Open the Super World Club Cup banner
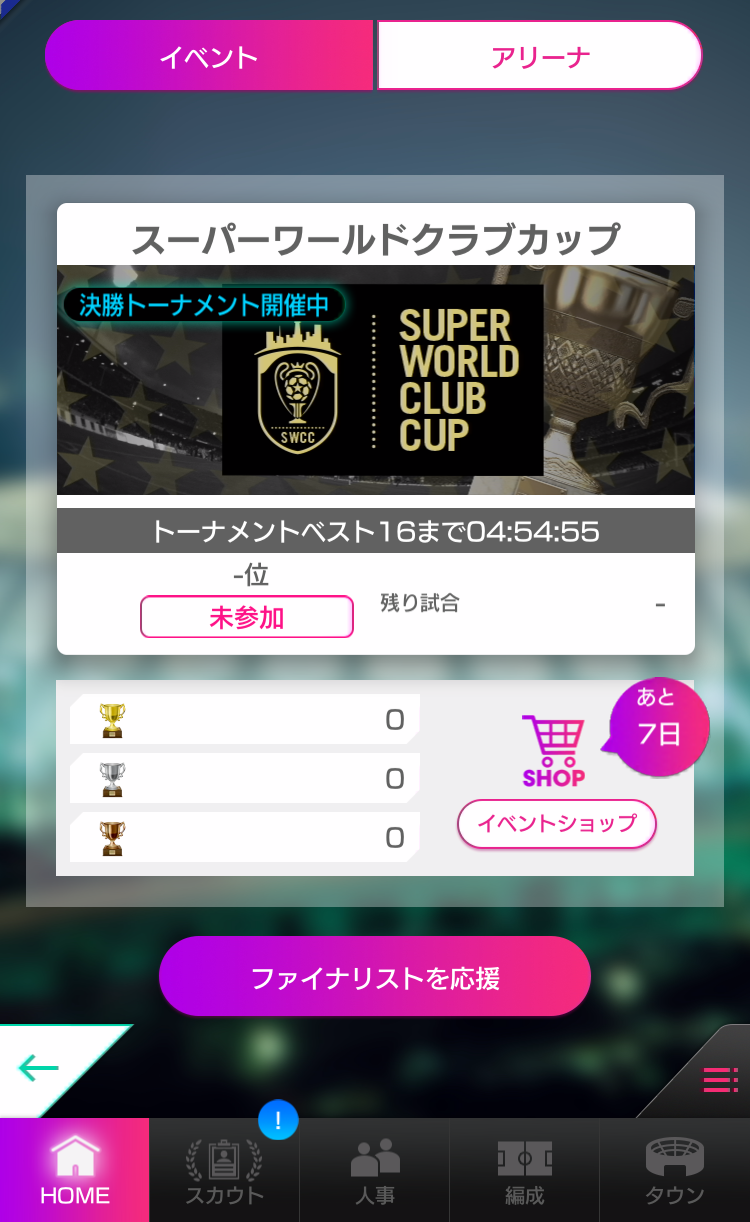Screen dimensions: 750x1222 [x=376, y=380]
